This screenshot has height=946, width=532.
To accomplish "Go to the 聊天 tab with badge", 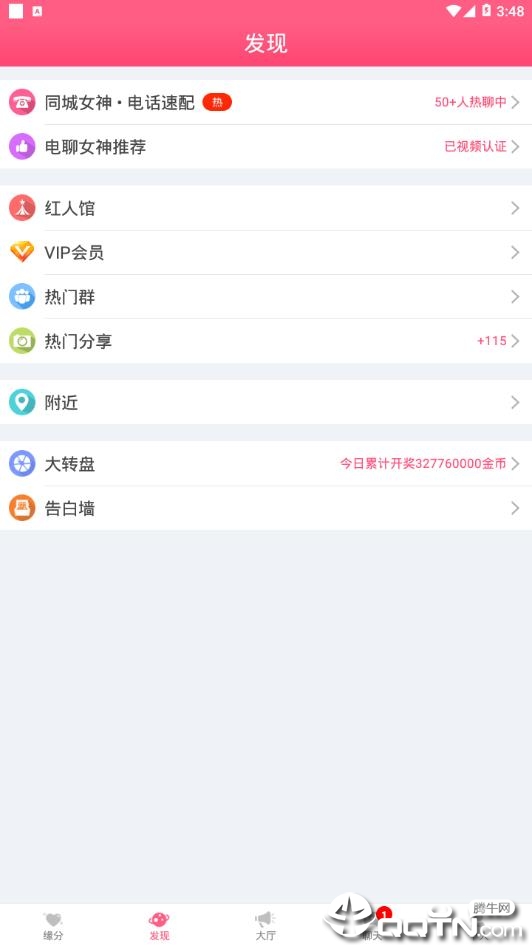I will click(x=372, y=926).
